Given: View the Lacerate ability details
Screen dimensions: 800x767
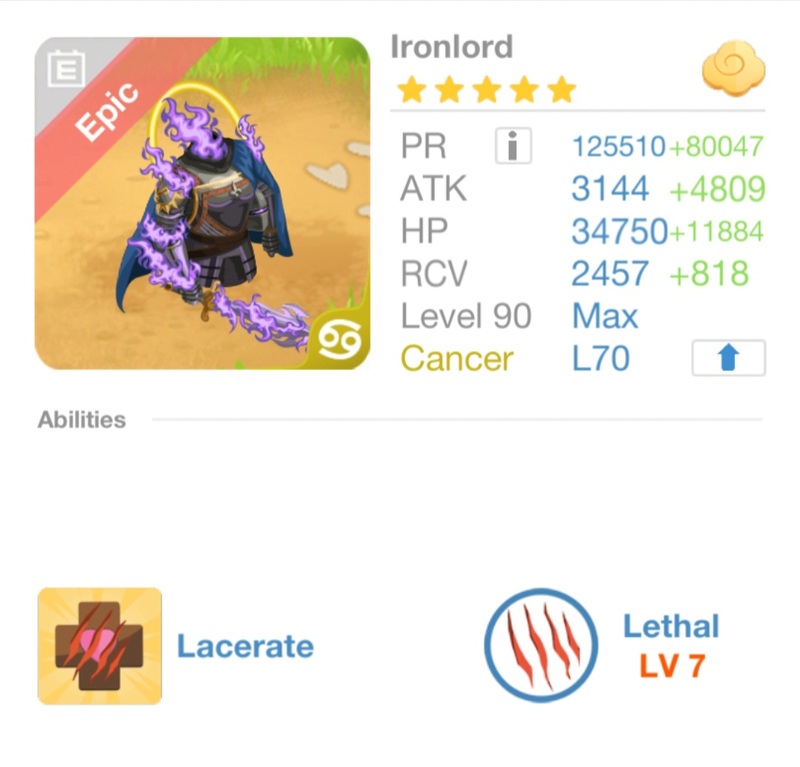Looking at the screenshot, I should [100, 646].
